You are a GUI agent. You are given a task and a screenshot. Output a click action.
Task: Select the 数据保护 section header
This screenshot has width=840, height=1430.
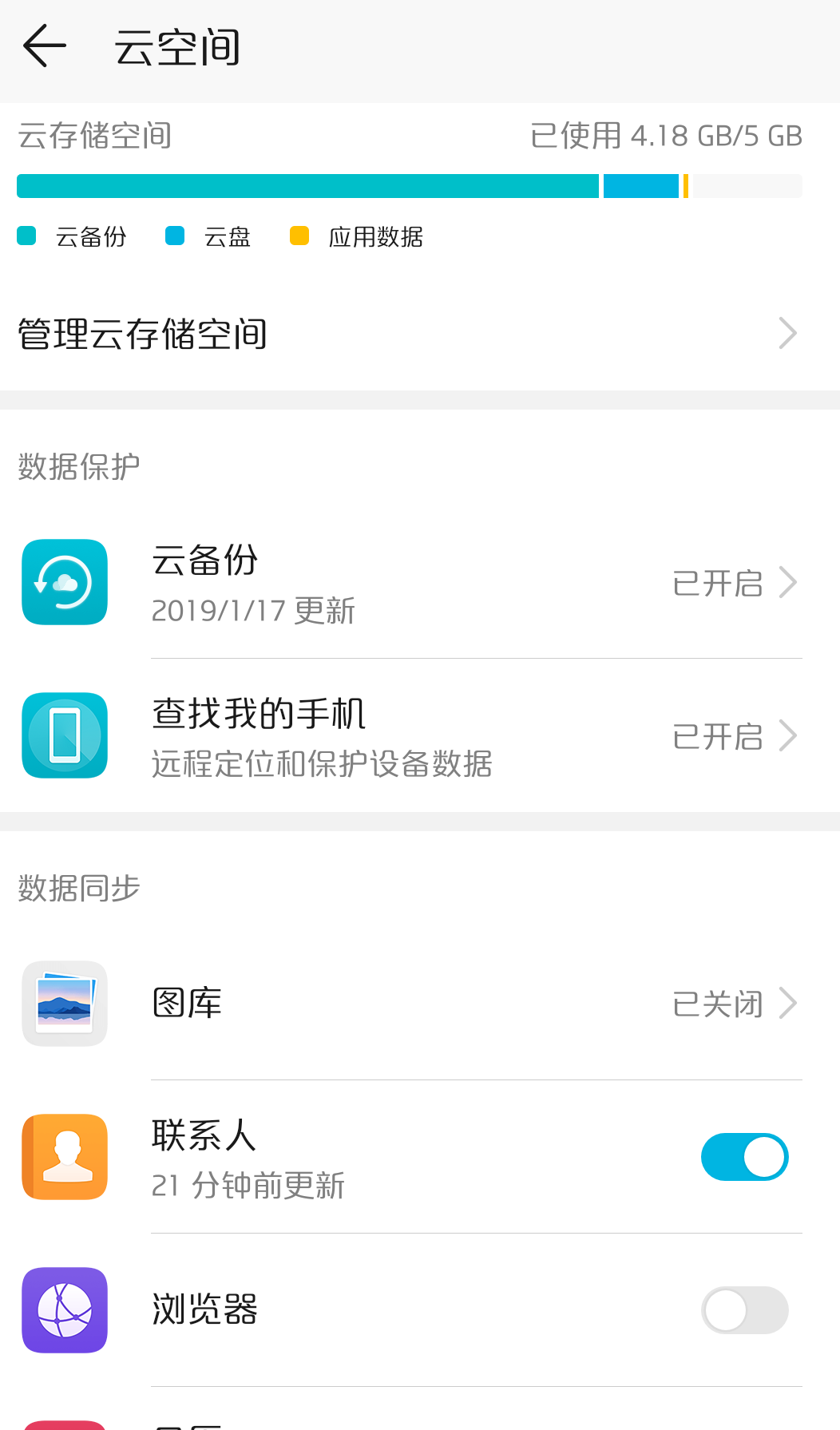(77, 465)
